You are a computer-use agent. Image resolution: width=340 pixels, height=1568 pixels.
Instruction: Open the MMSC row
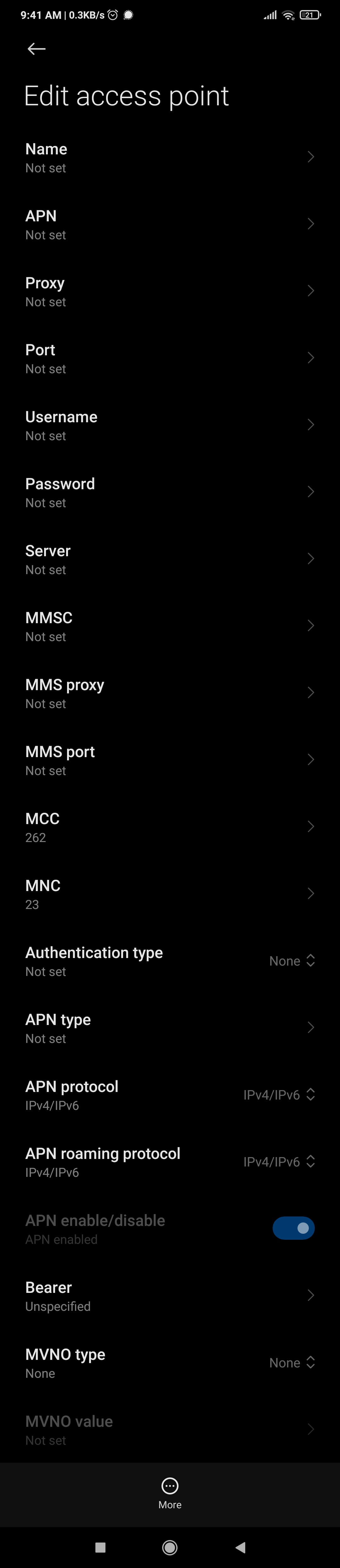[x=169, y=626]
